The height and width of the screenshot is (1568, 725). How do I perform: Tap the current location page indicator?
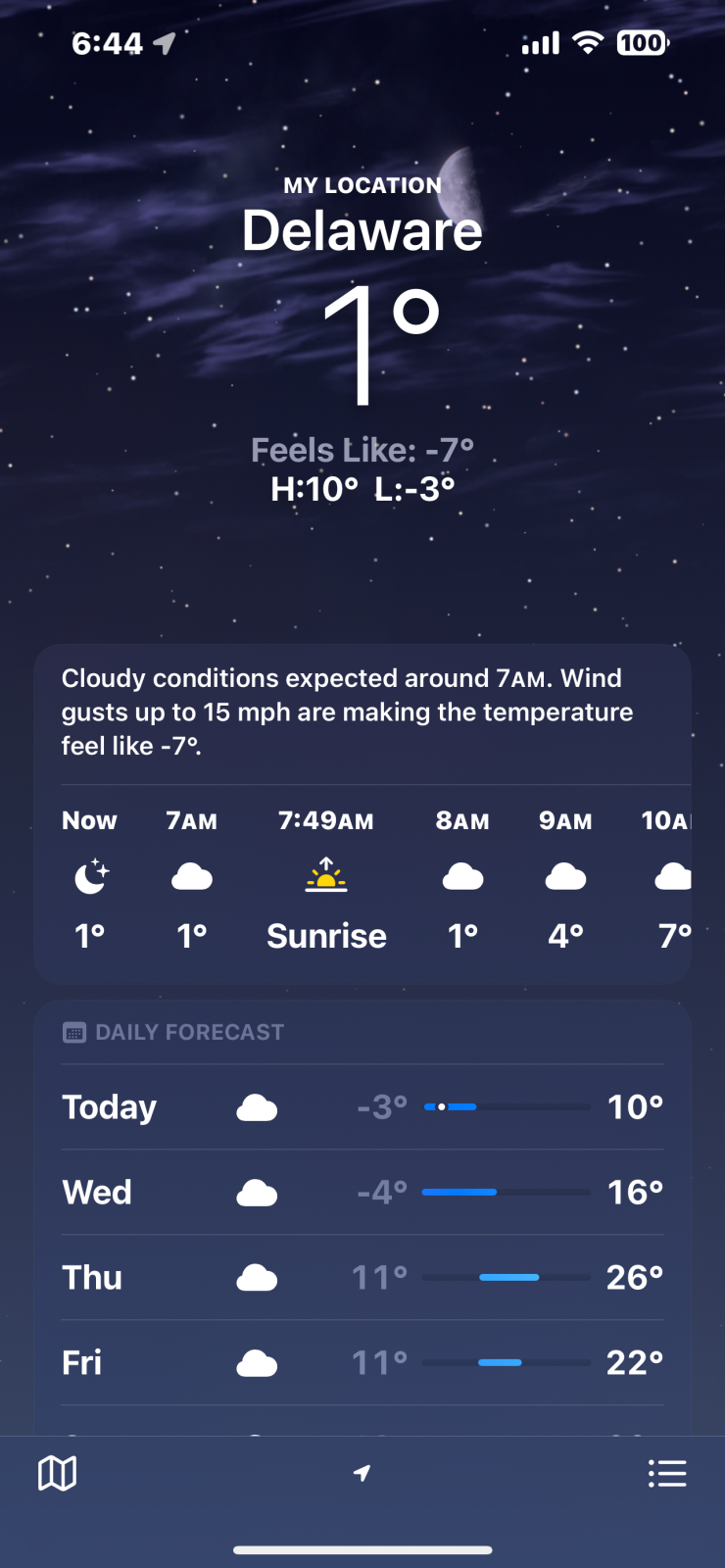click(362, 1473)
